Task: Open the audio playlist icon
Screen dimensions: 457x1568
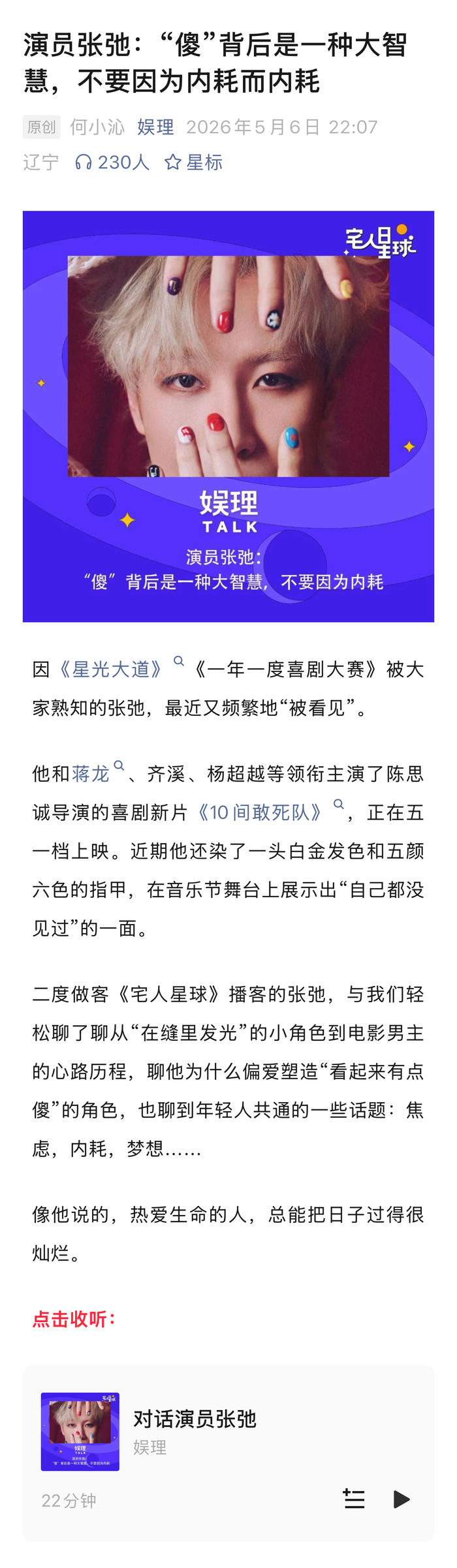Action: click(354, 1499)
